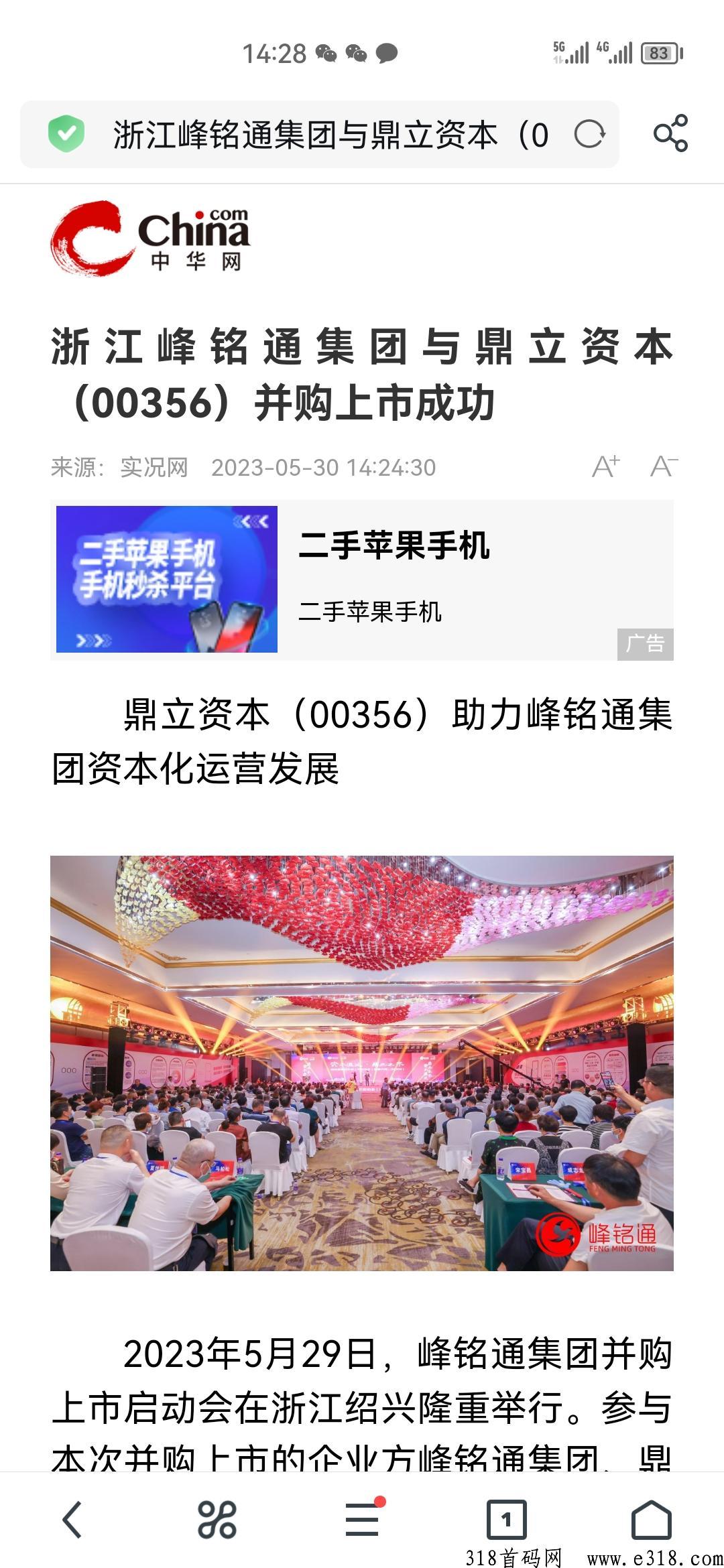Reload the page with the refresh icon

point(589,135)
